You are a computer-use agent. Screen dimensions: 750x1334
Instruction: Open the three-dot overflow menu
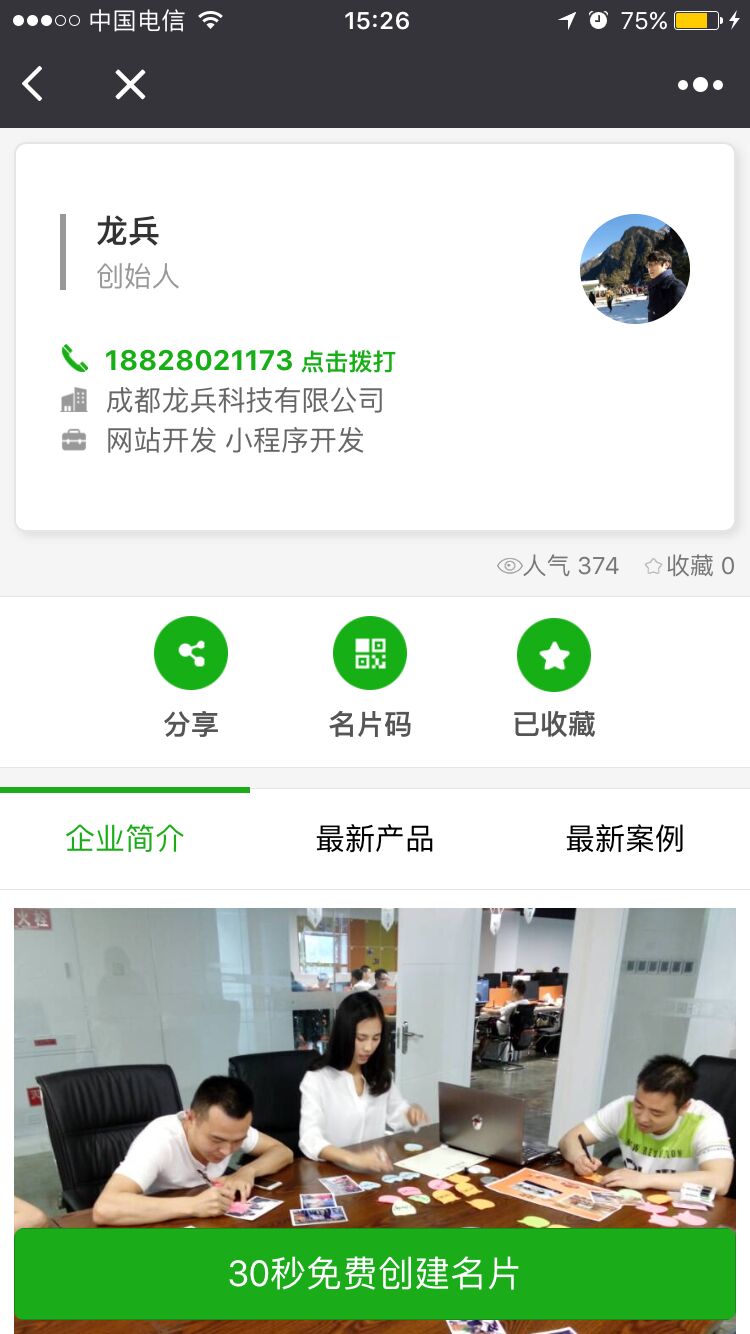tap(700, 85)
